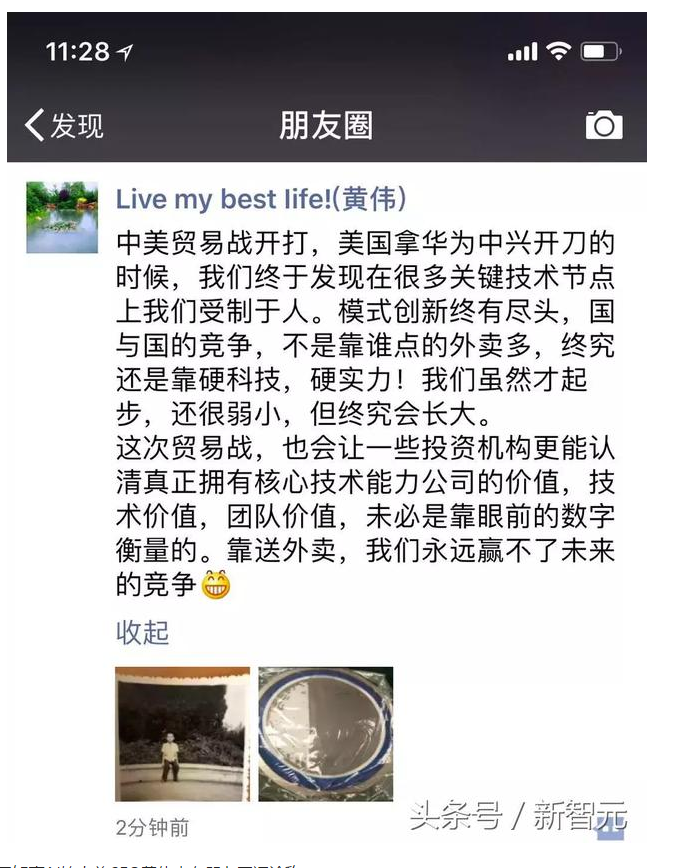Viewport: 681px width, 868px height.
Task: Open the camera to post a moment
Action: tap(603, 125)
